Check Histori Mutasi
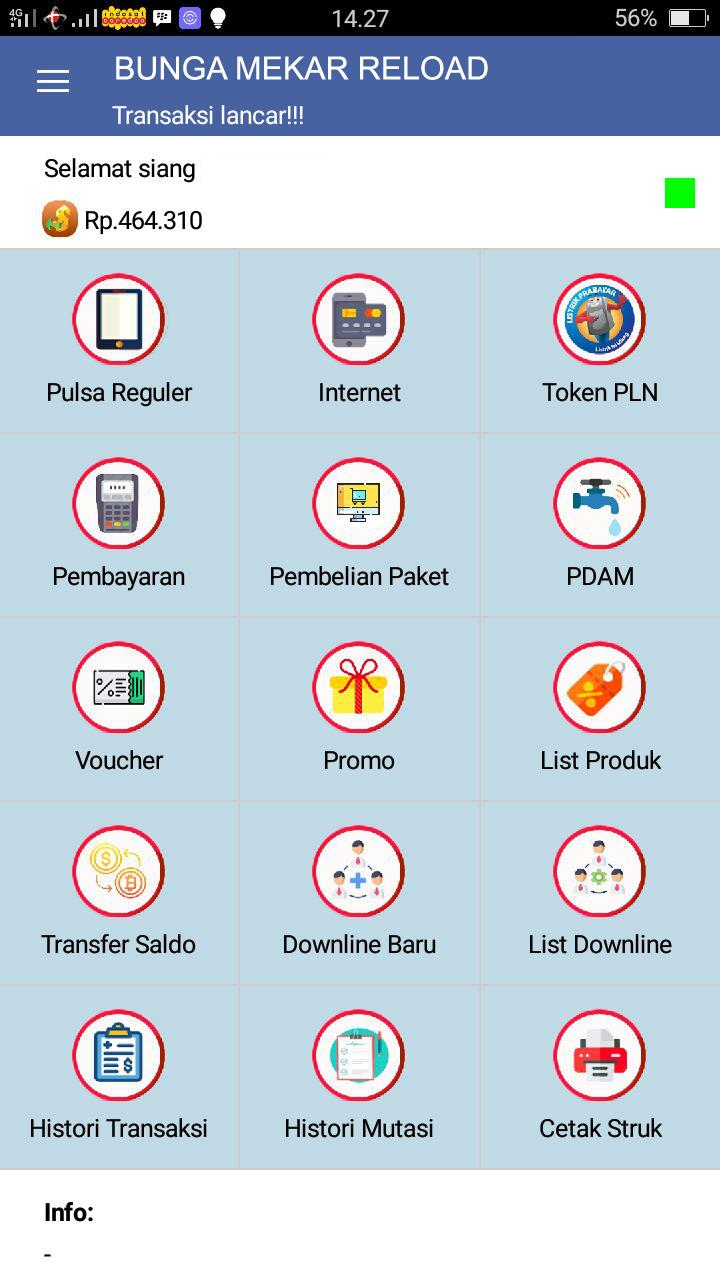This screenshot has width=720, height=1280. 359,1057
